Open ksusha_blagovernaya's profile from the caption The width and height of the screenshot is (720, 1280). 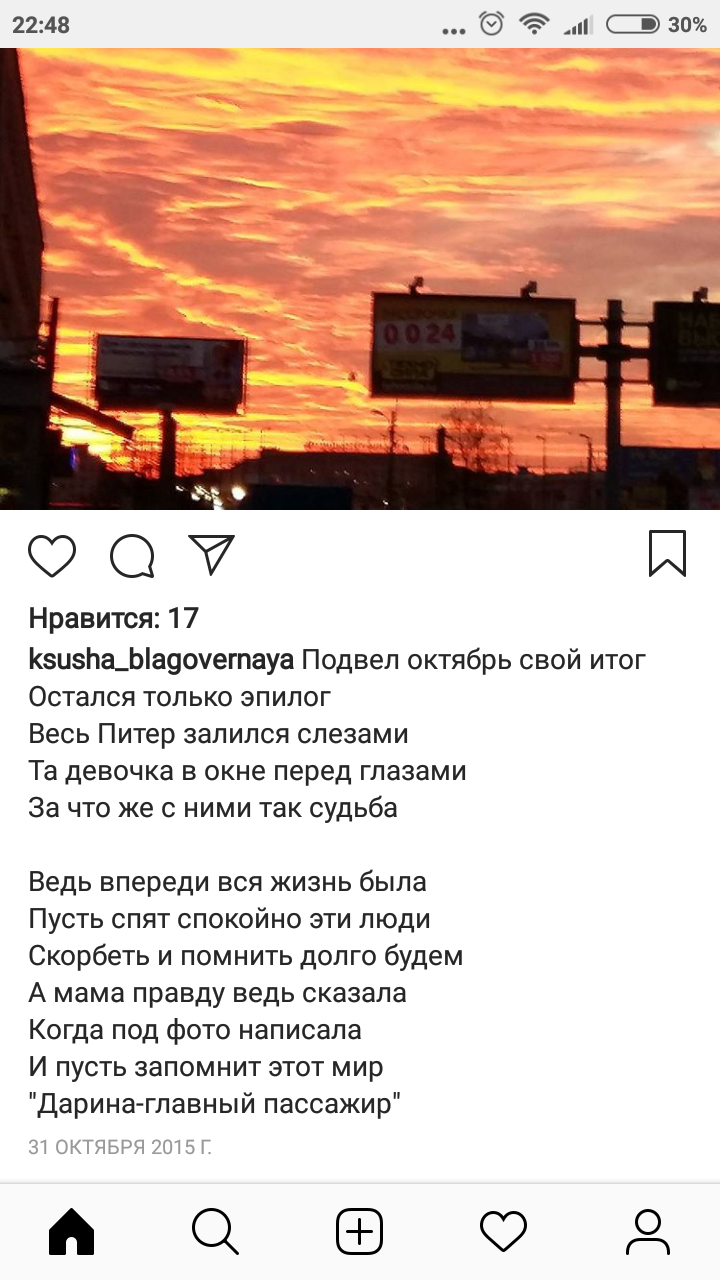tap(161, 660)
